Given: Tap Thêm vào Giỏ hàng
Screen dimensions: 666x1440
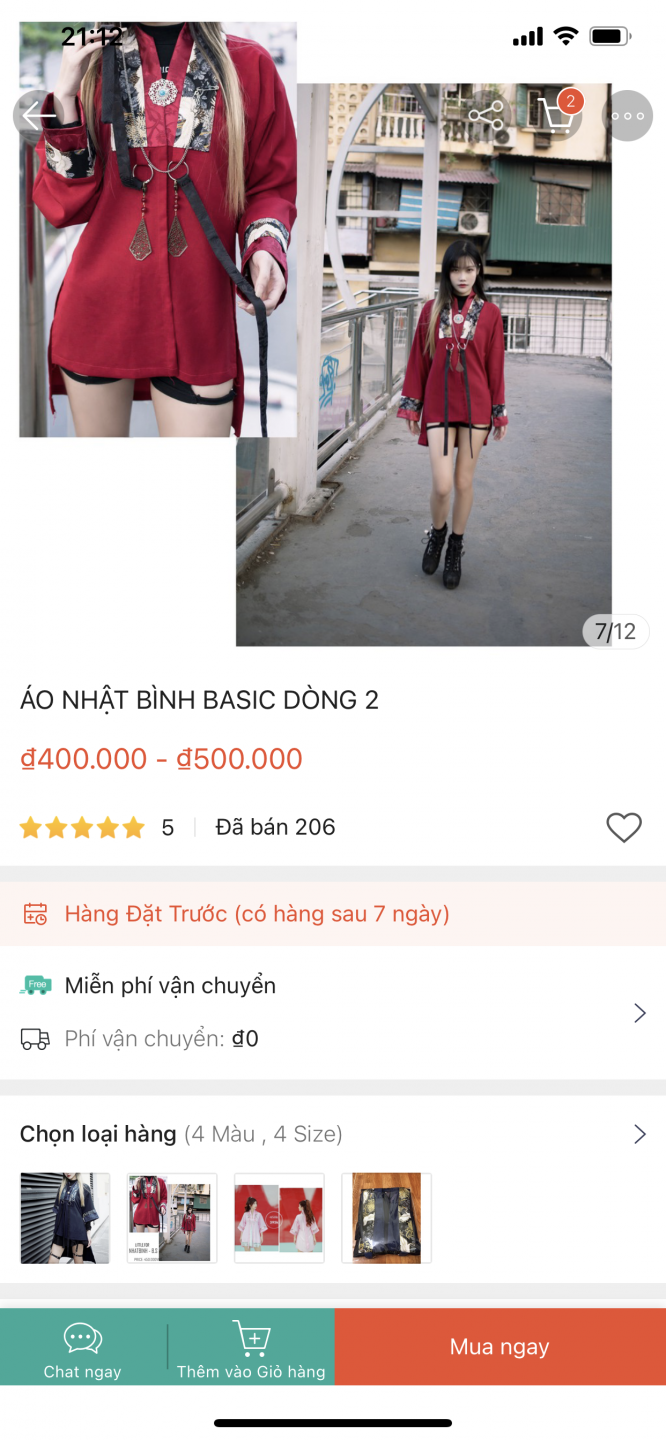Looking at the screenshot, I should pyautogui.click(x=251, y=1348).
